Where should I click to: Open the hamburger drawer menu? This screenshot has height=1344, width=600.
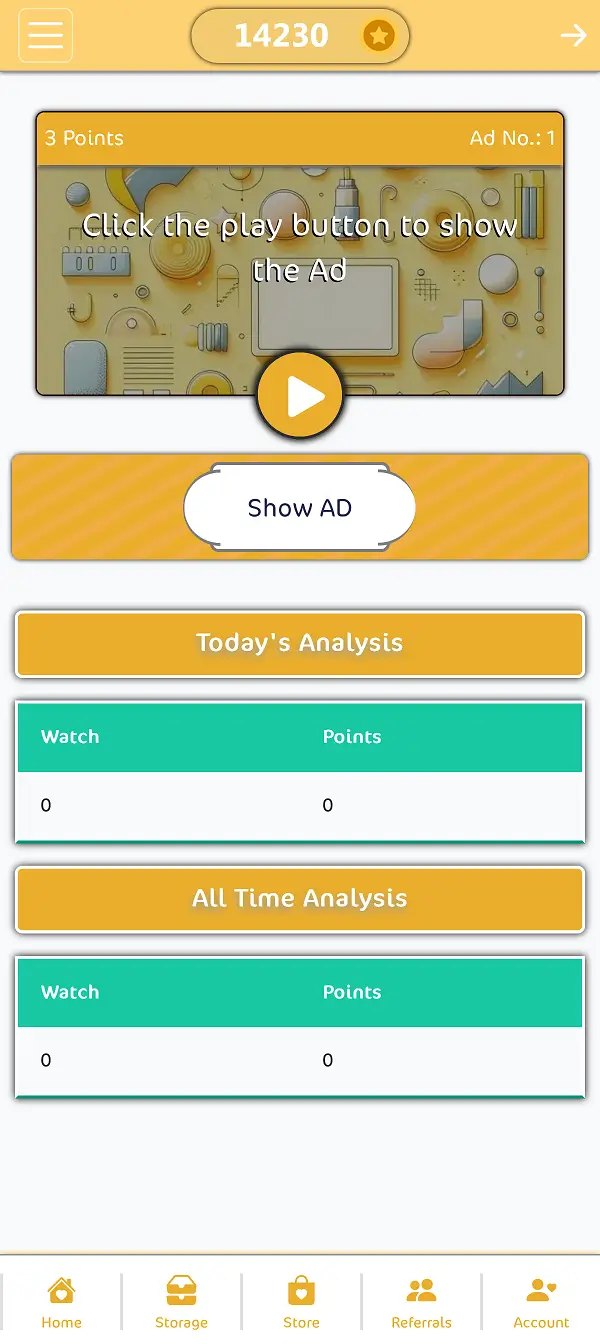(x=46, y=36)
